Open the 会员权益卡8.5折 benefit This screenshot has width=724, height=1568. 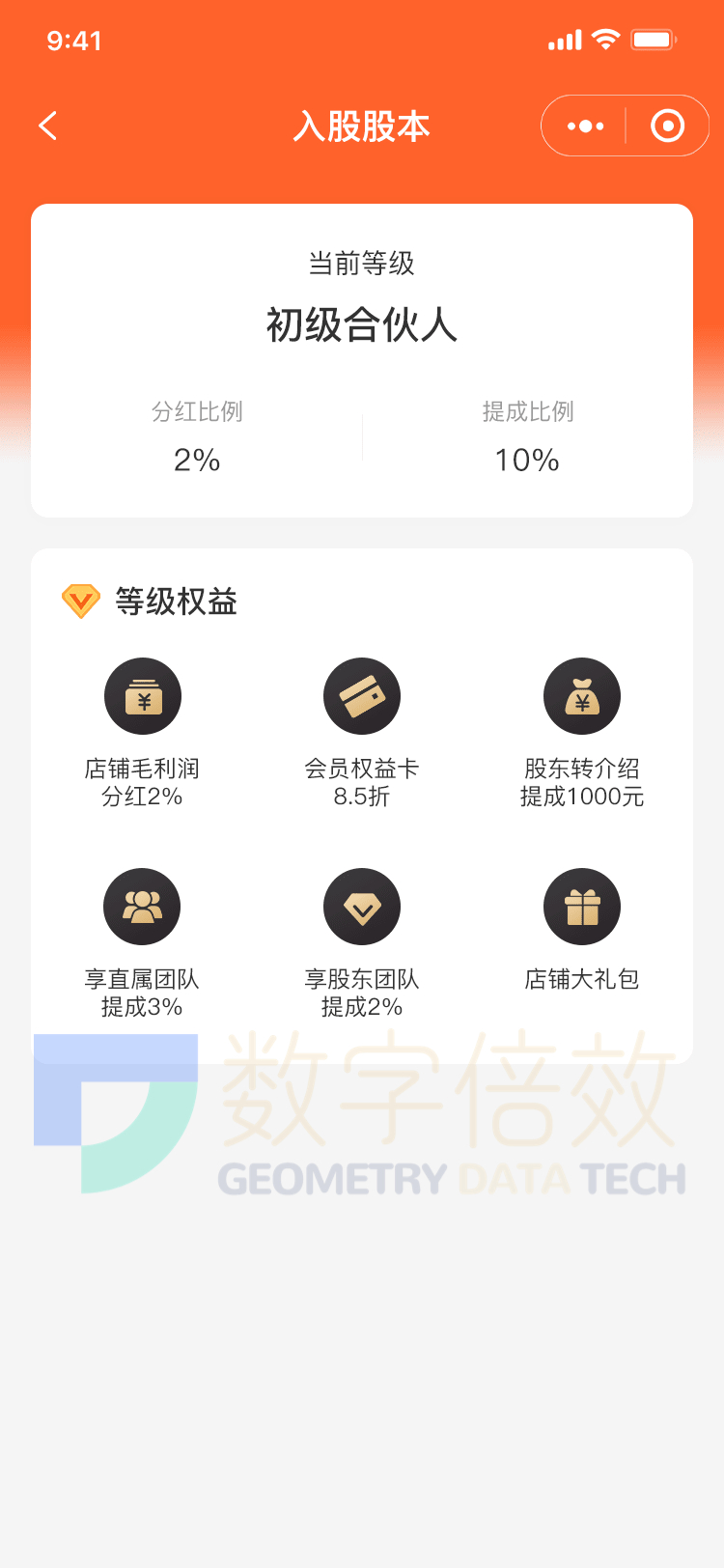[362, 734]
